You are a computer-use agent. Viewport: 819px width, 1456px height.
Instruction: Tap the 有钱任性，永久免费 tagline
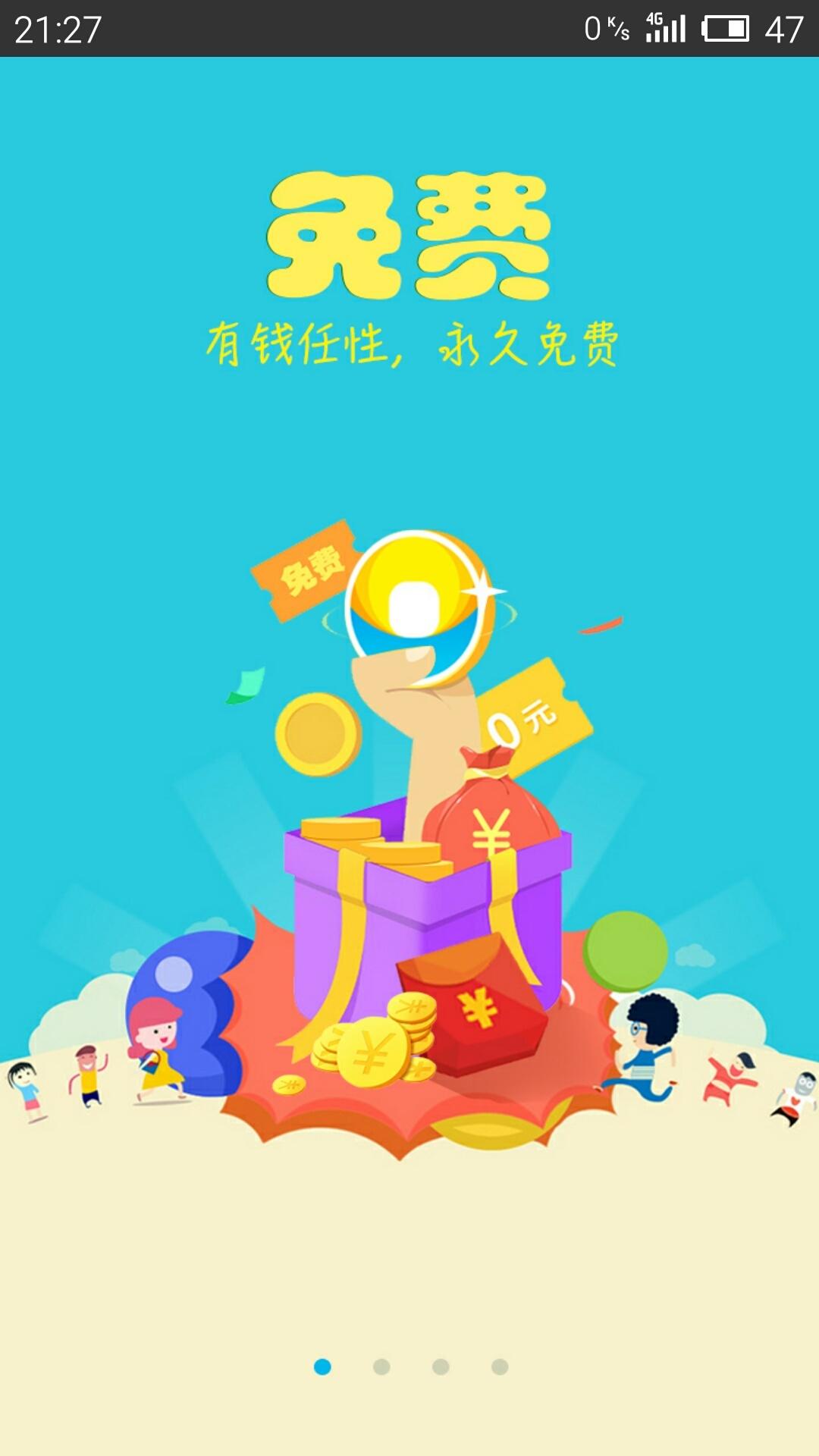409,341
